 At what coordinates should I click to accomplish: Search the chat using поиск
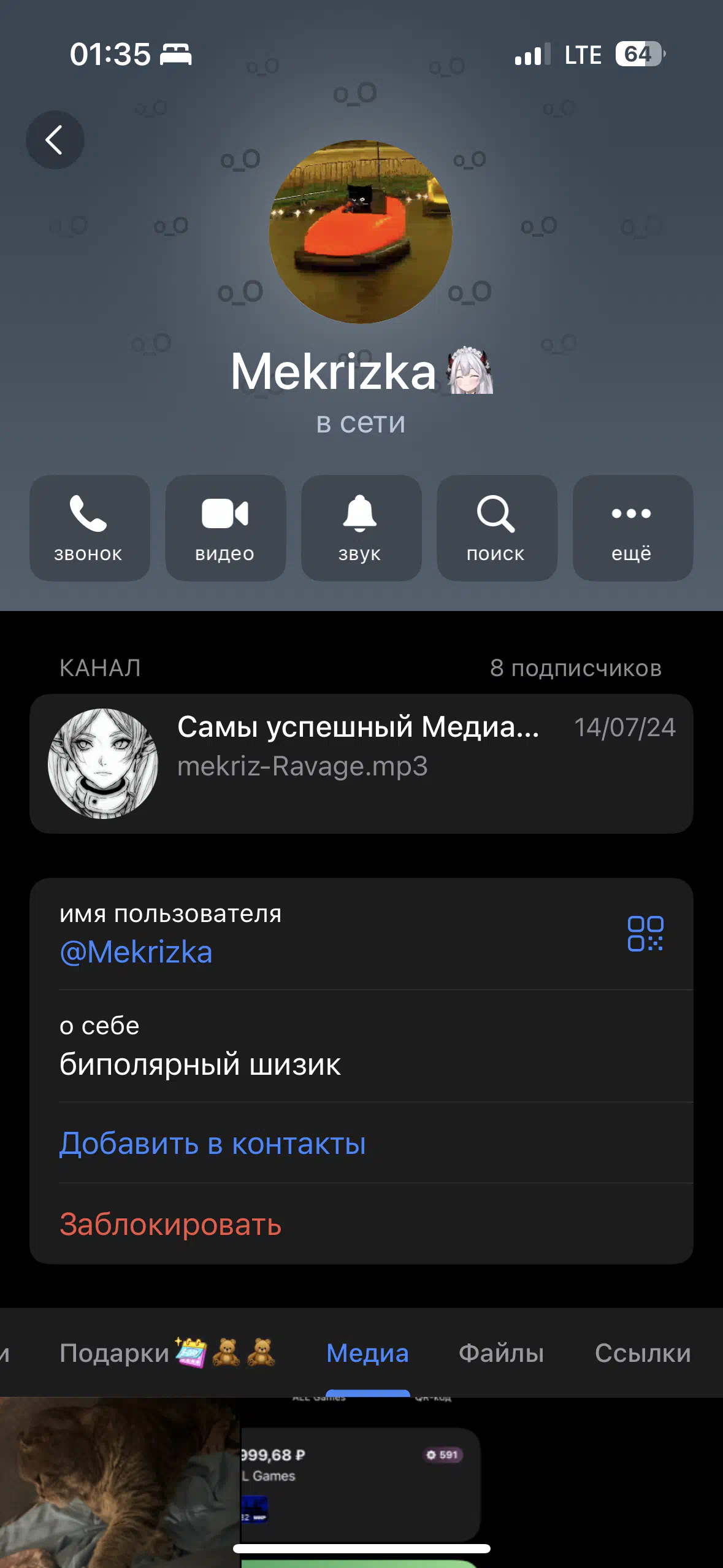pos(497,528)
